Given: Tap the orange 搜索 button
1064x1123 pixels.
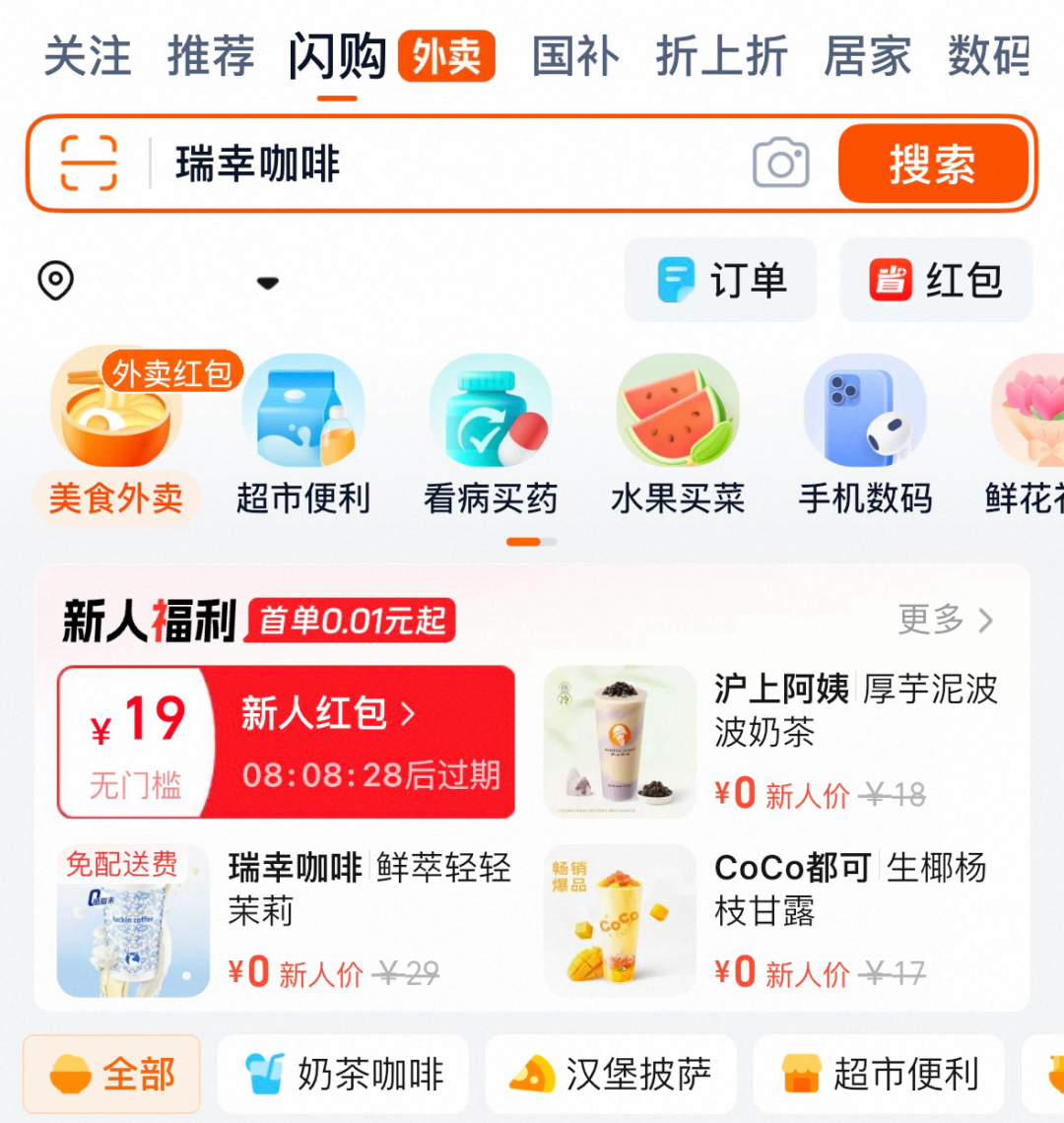Looking at the screenshot, I should [x=932, y=163].
